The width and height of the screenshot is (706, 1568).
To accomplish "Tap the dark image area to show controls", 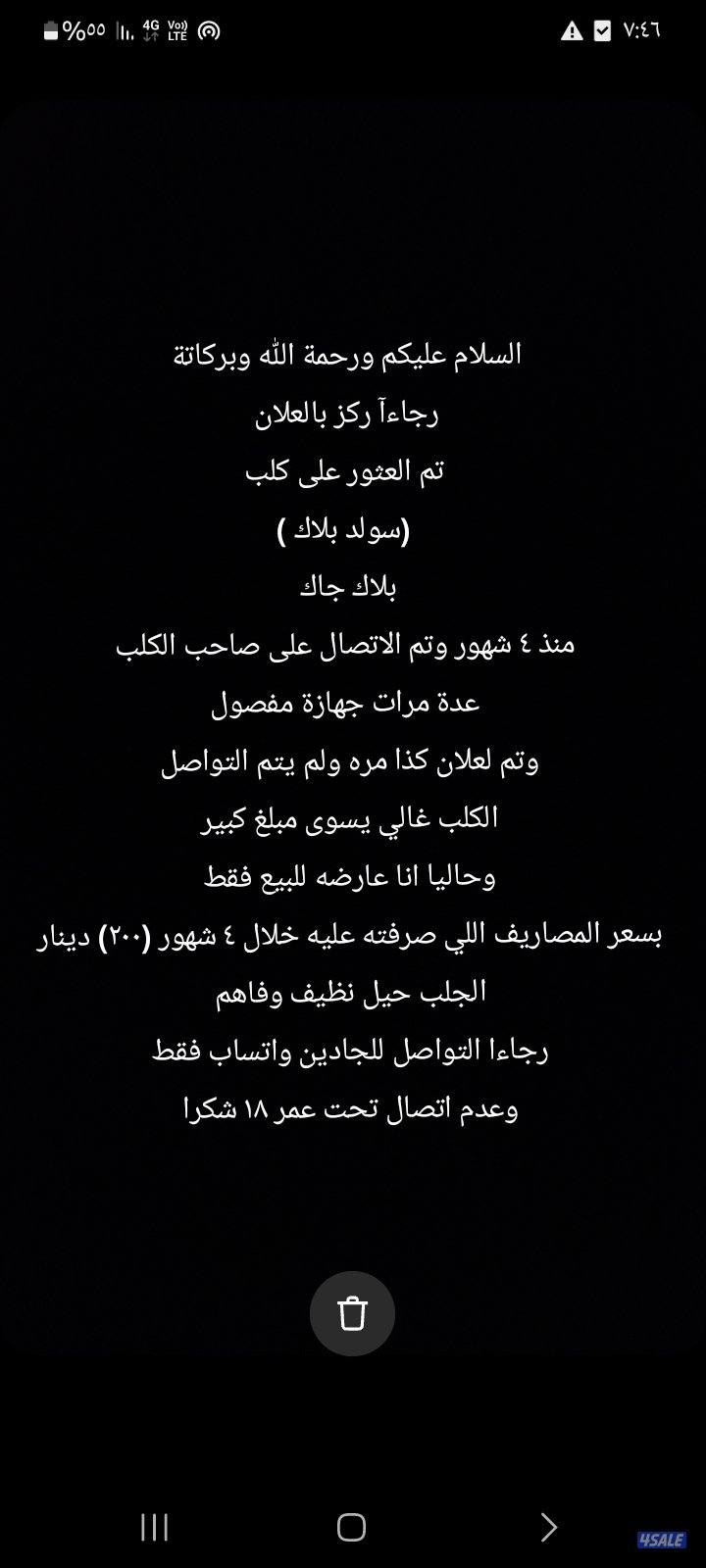I will (x=353, y=196).
